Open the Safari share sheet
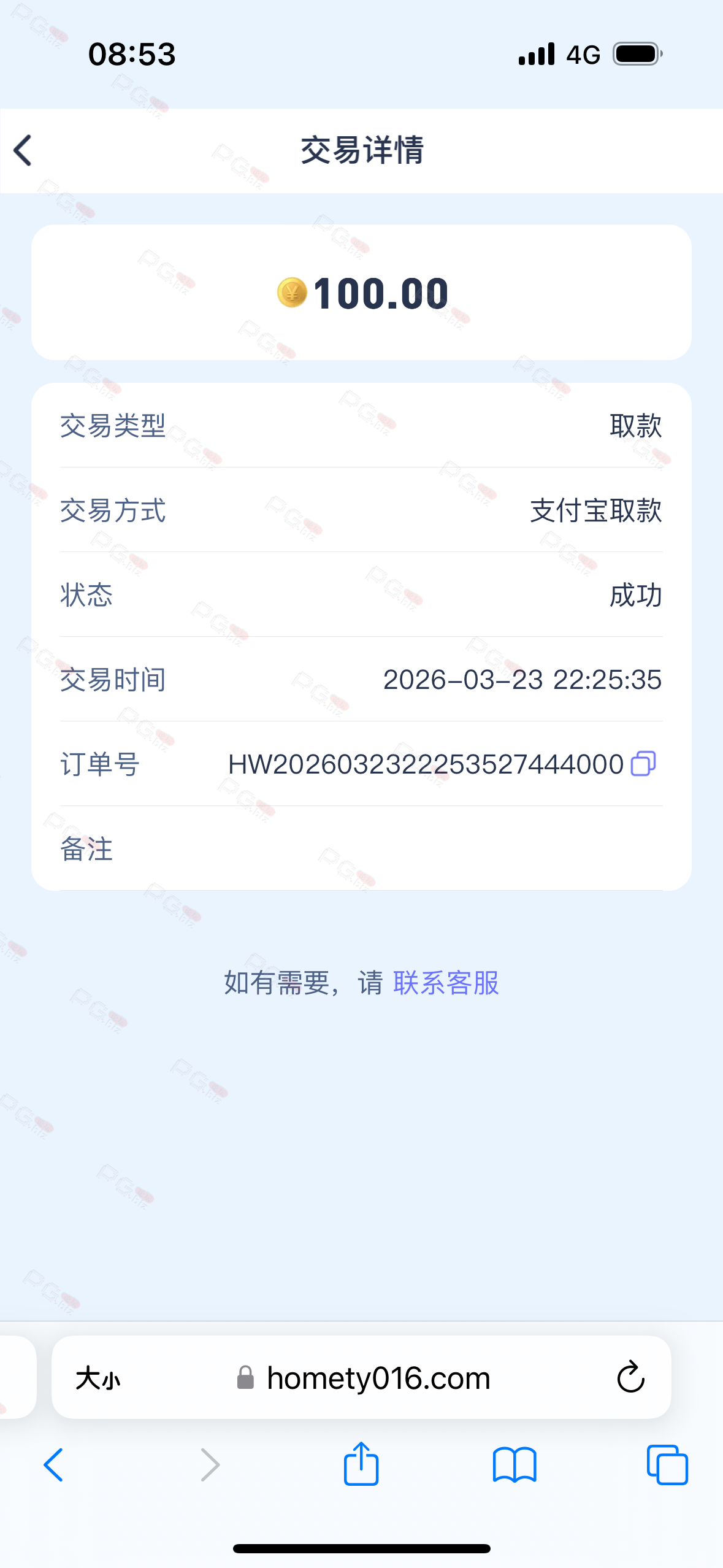Viewport: 723px width, 1568px height. click(x=361, y=1464)
